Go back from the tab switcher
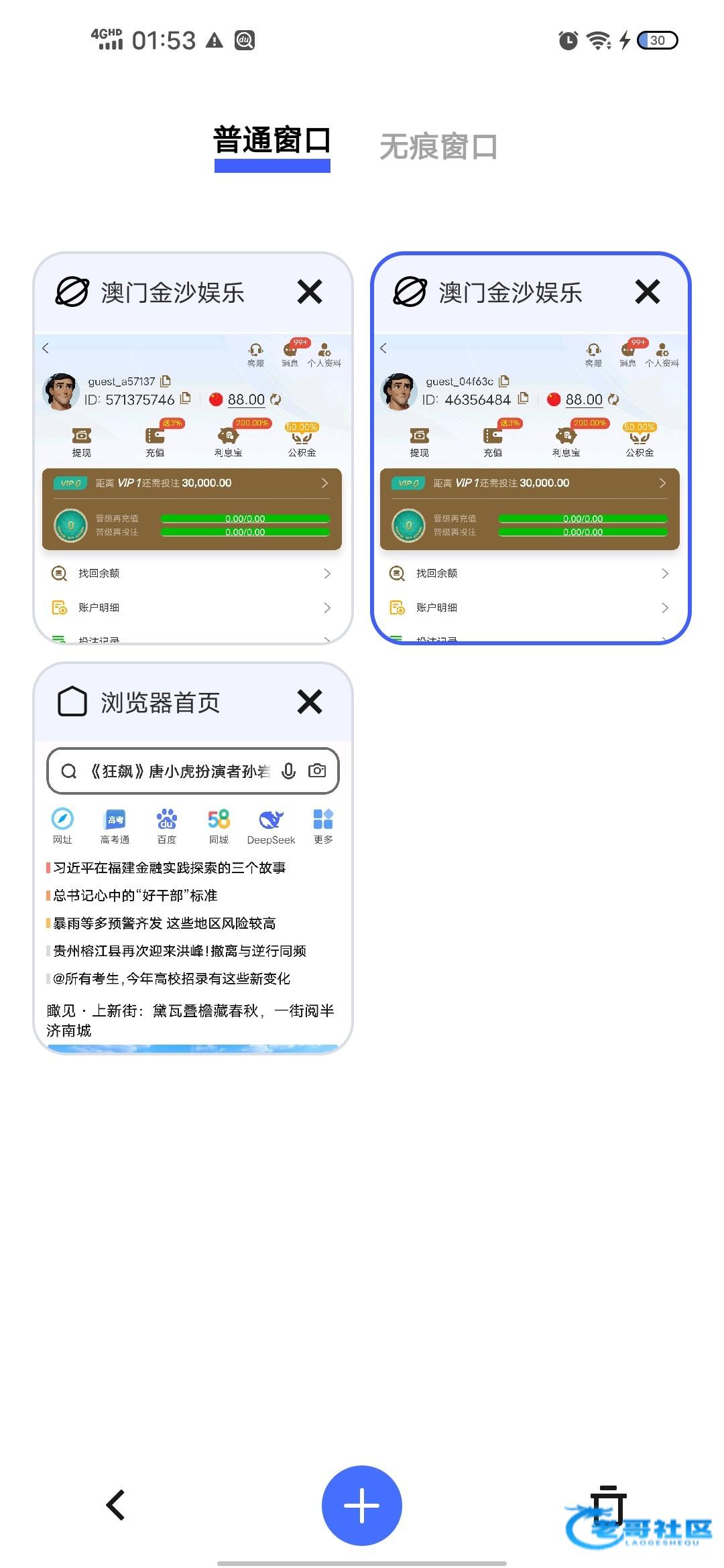This screenshot has height=1568, width=724. click(116, 1505)
